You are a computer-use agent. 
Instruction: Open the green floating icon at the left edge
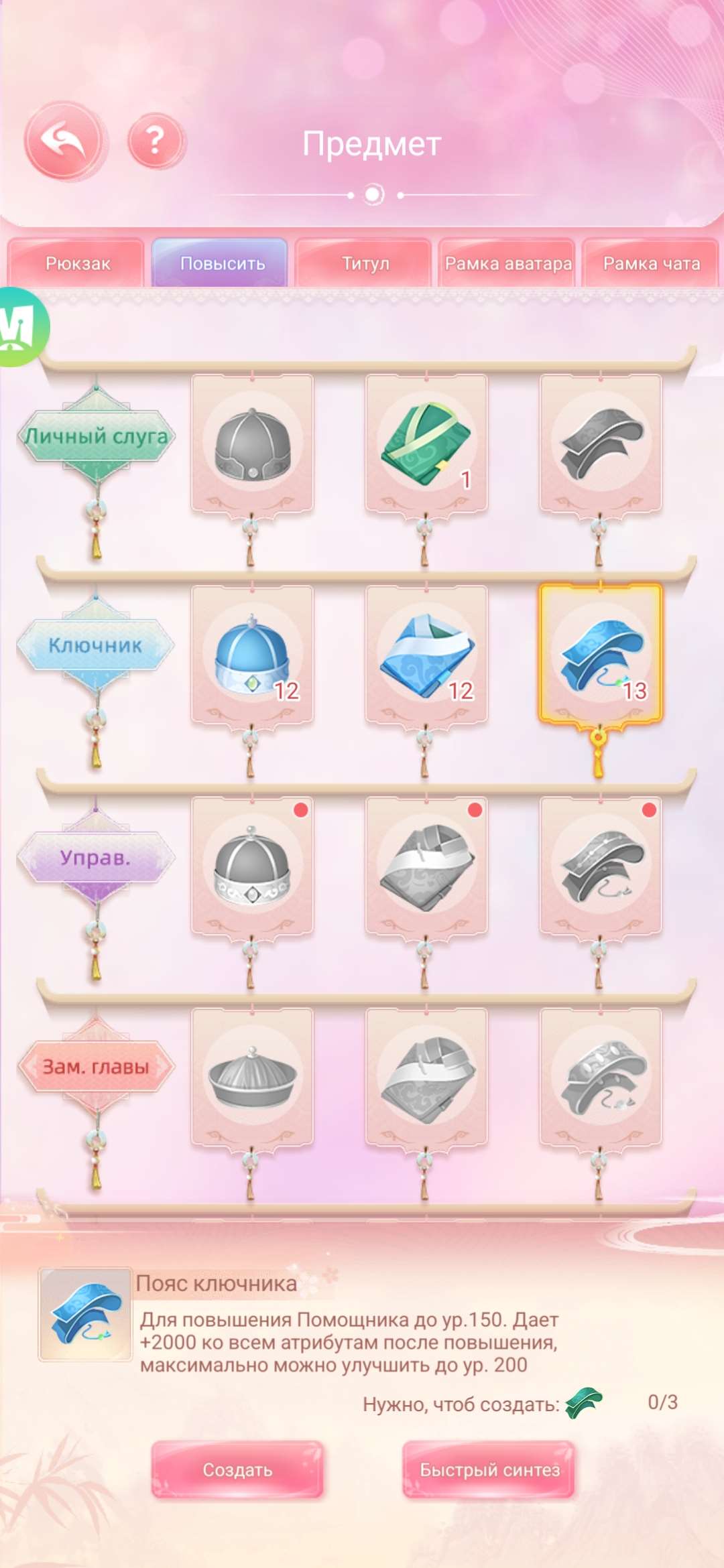click(20, 327)
